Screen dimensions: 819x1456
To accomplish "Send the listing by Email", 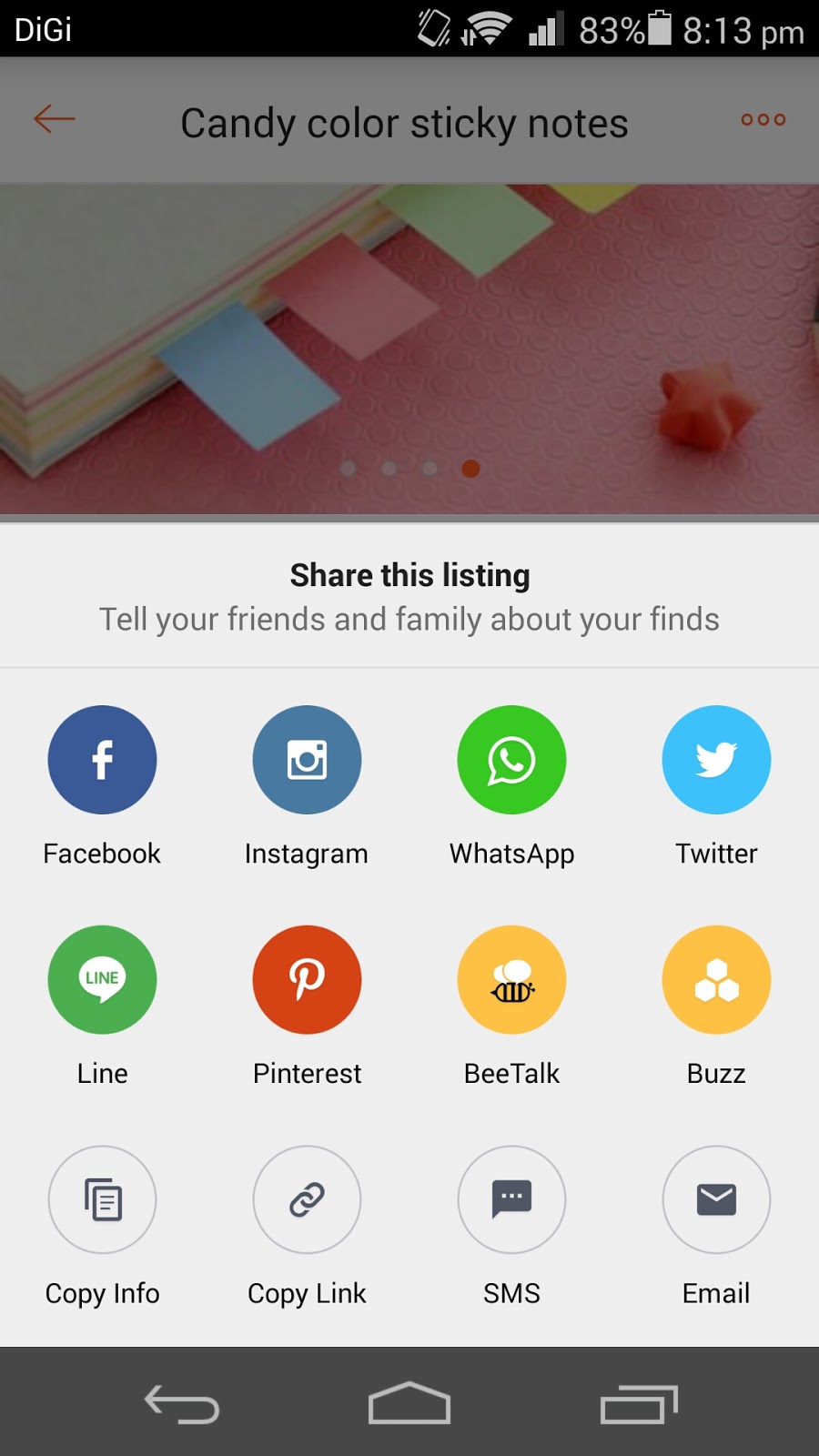I will (x=716, y=1199).
